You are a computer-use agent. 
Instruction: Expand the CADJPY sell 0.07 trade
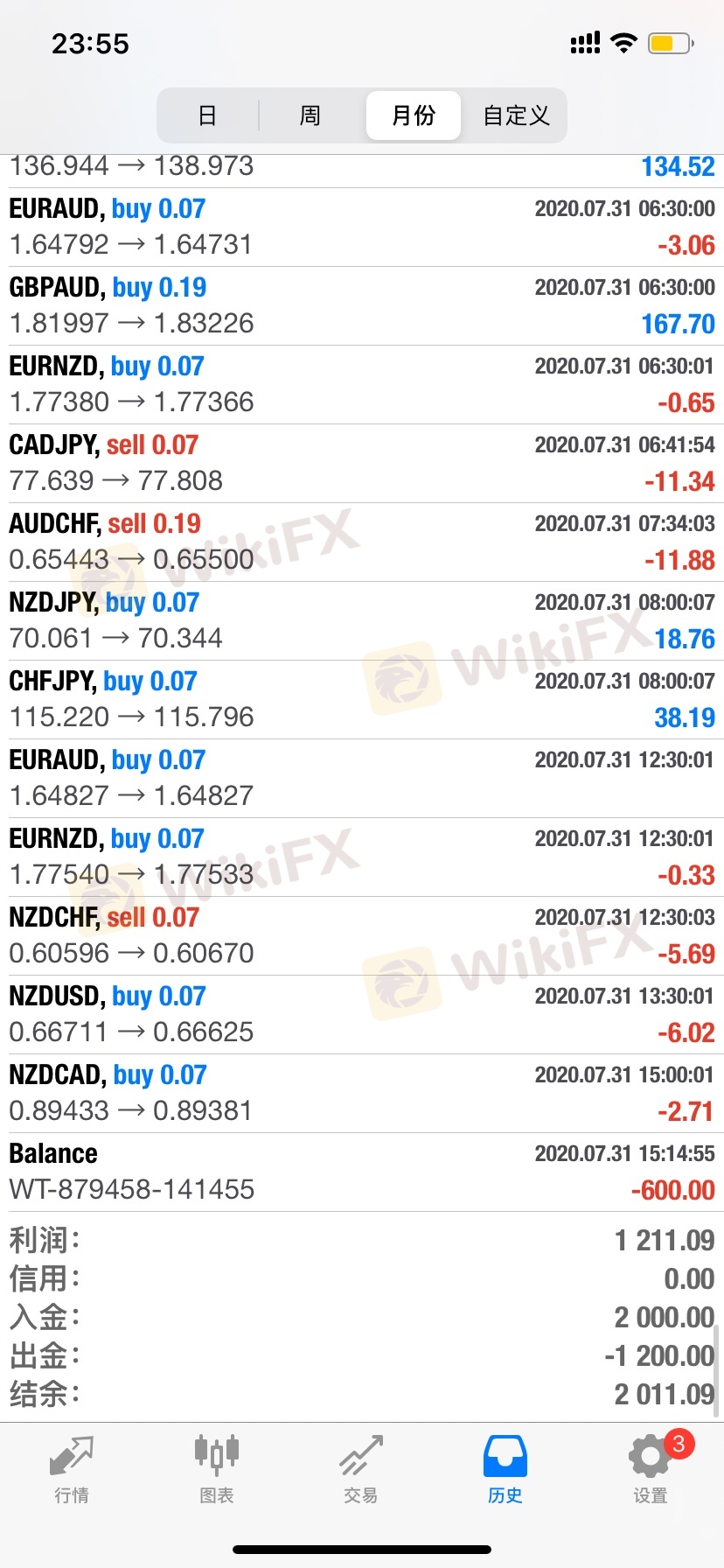click(x=362, y=464)
